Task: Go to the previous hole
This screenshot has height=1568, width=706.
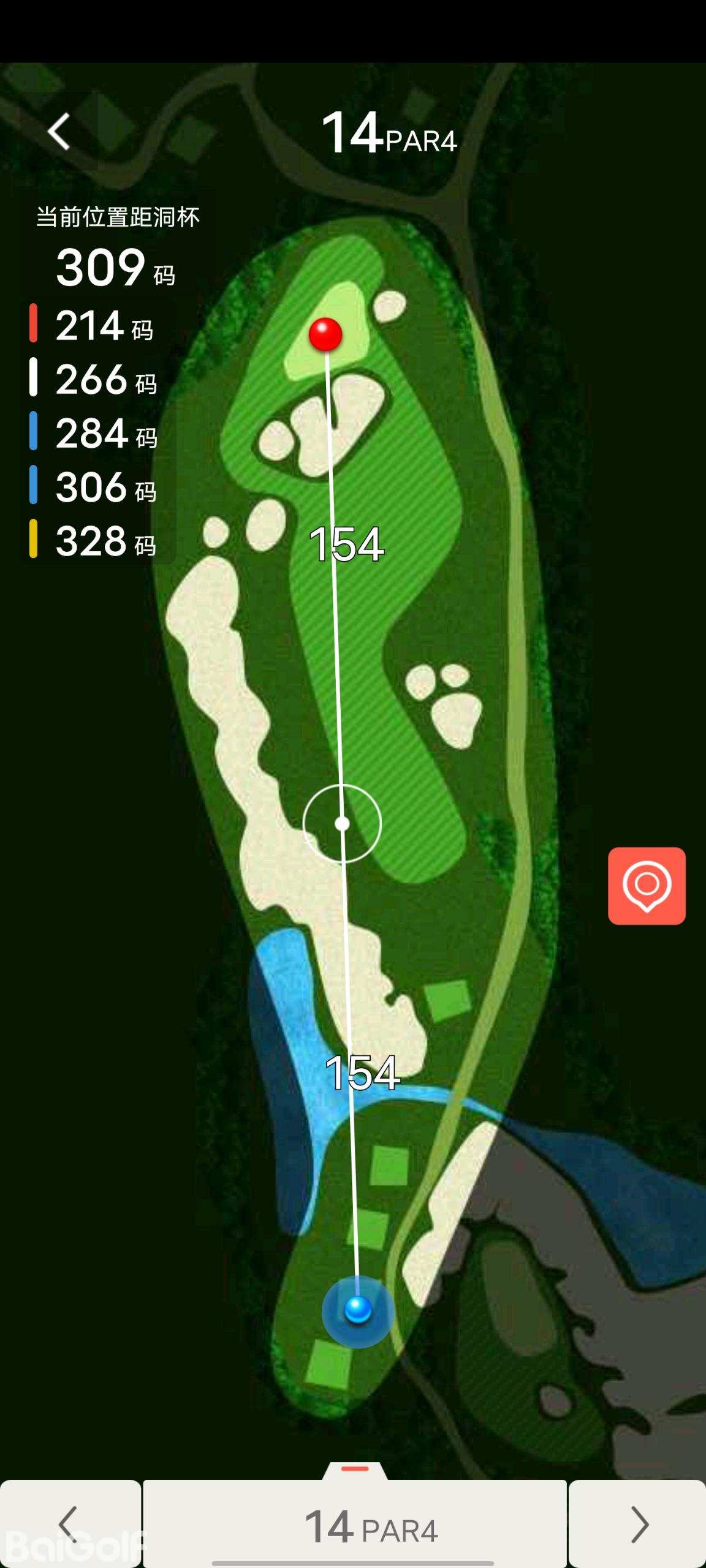Action: pyautogui.click(x=70, y=1524)
